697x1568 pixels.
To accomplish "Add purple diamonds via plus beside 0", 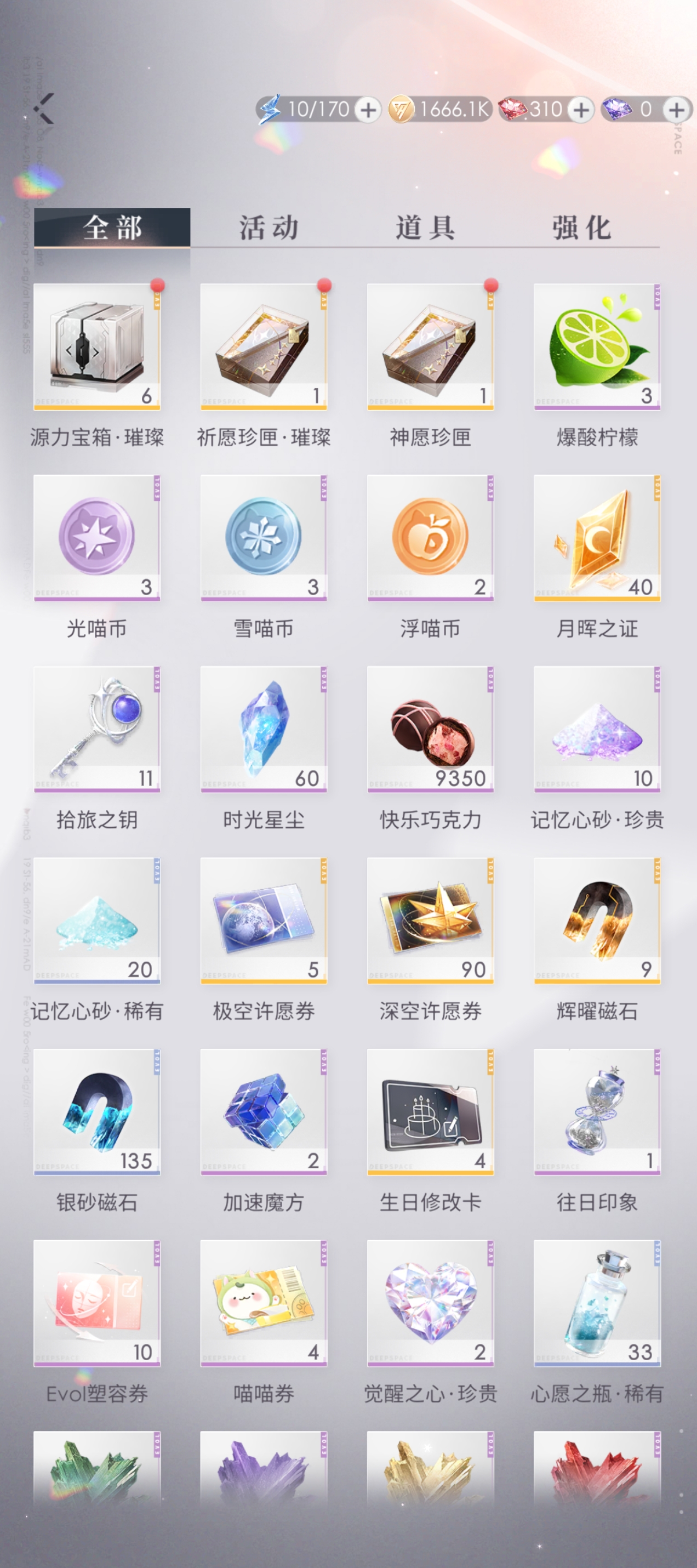I will coord(676,110).
